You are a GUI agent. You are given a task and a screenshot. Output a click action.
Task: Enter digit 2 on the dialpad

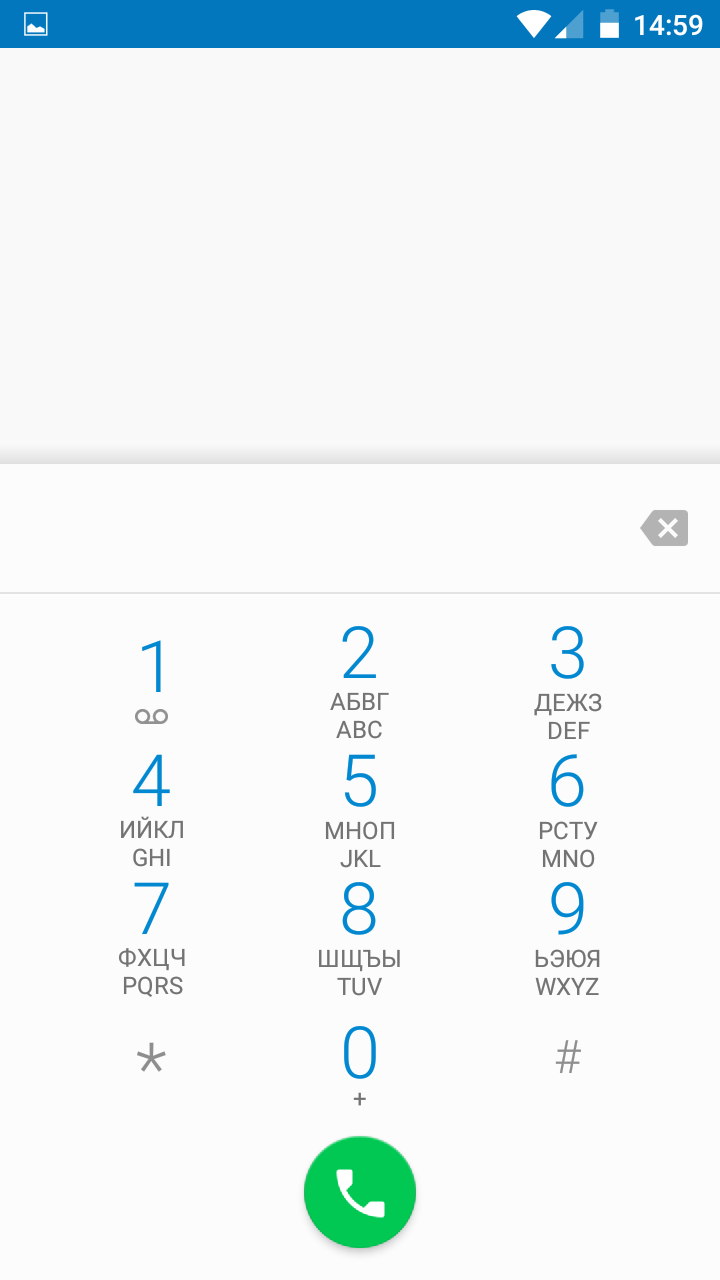(x=360, y=680)
